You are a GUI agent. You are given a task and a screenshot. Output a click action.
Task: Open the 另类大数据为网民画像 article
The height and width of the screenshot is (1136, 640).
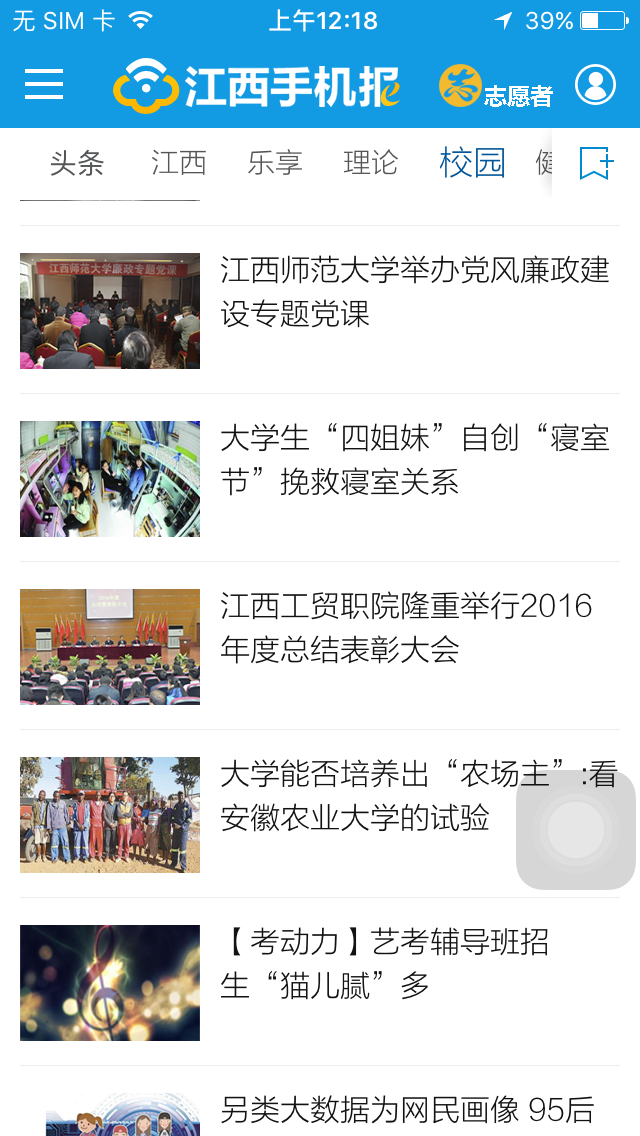pyautogui.click(x=406, y=1110)
